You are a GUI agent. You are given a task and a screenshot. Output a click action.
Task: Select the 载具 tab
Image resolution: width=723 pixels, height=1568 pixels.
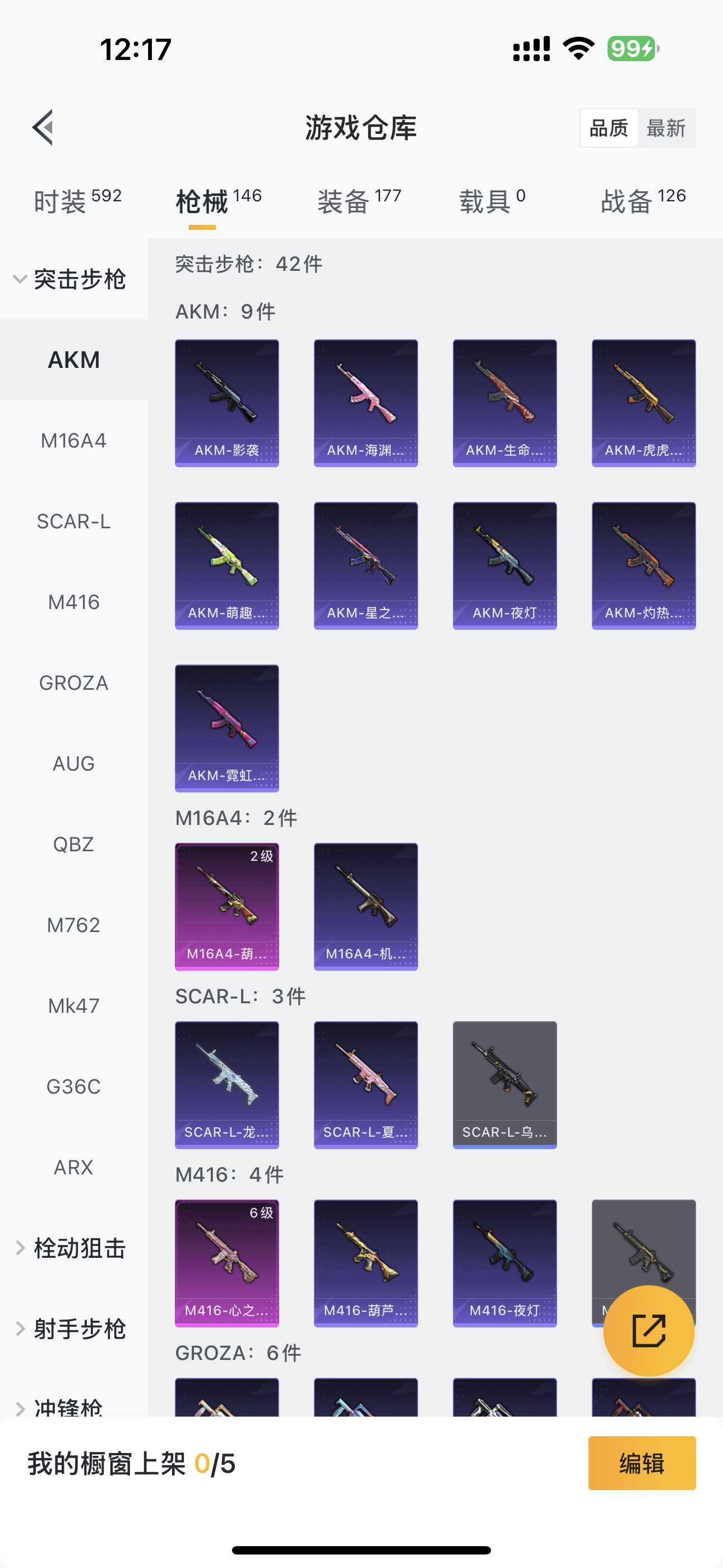click(492, 201)
